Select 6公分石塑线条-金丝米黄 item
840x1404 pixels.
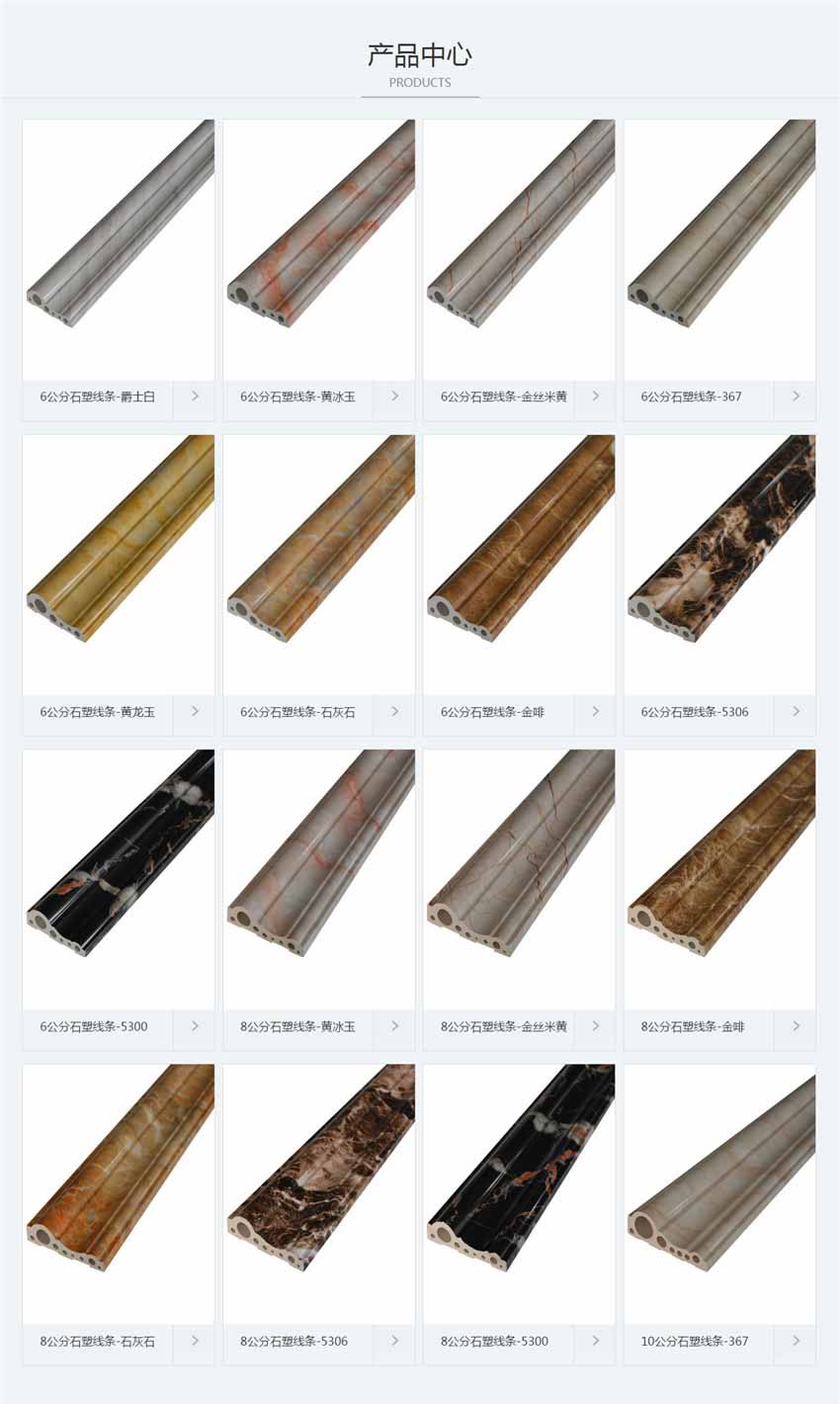click(519, 250)
